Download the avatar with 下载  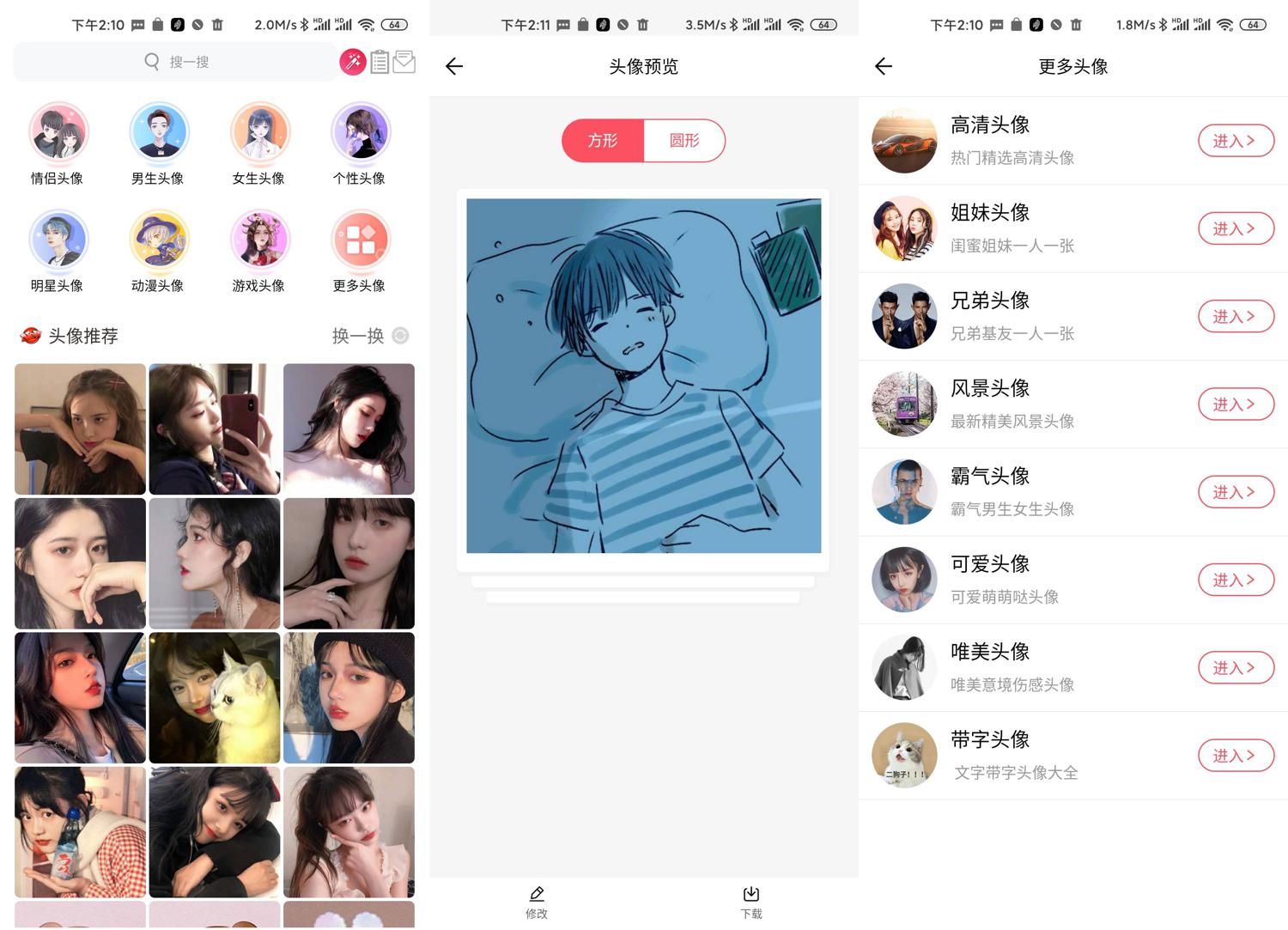751,902
